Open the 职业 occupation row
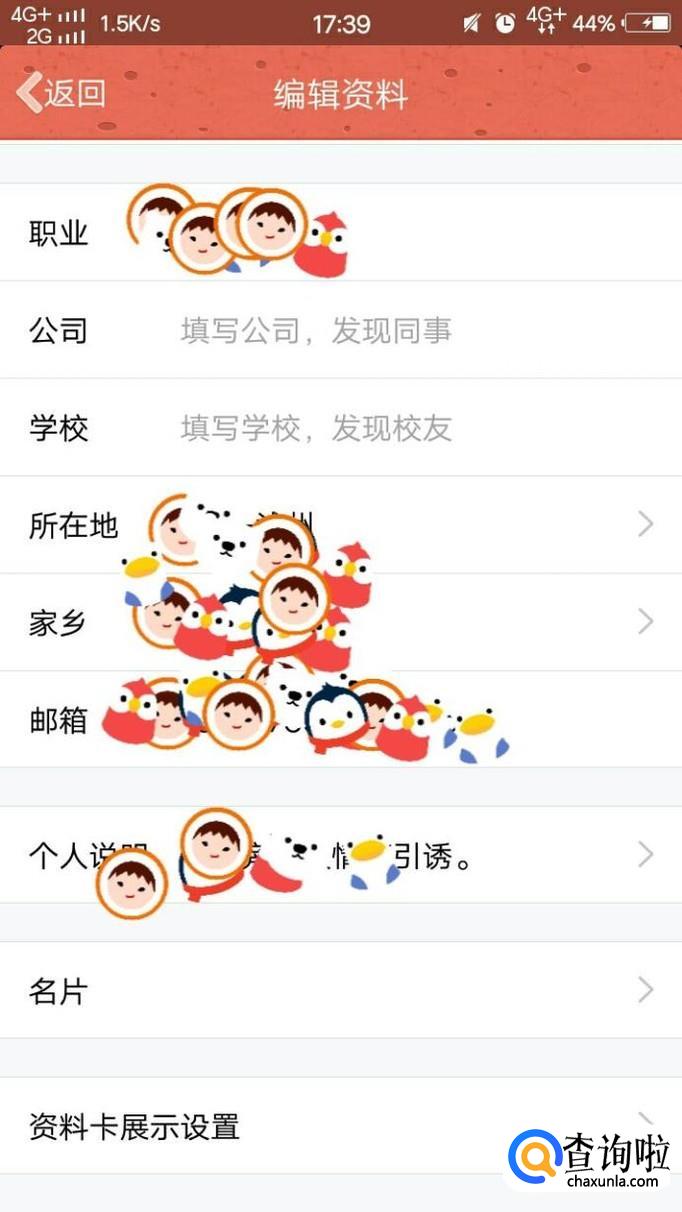 [340, 232]
